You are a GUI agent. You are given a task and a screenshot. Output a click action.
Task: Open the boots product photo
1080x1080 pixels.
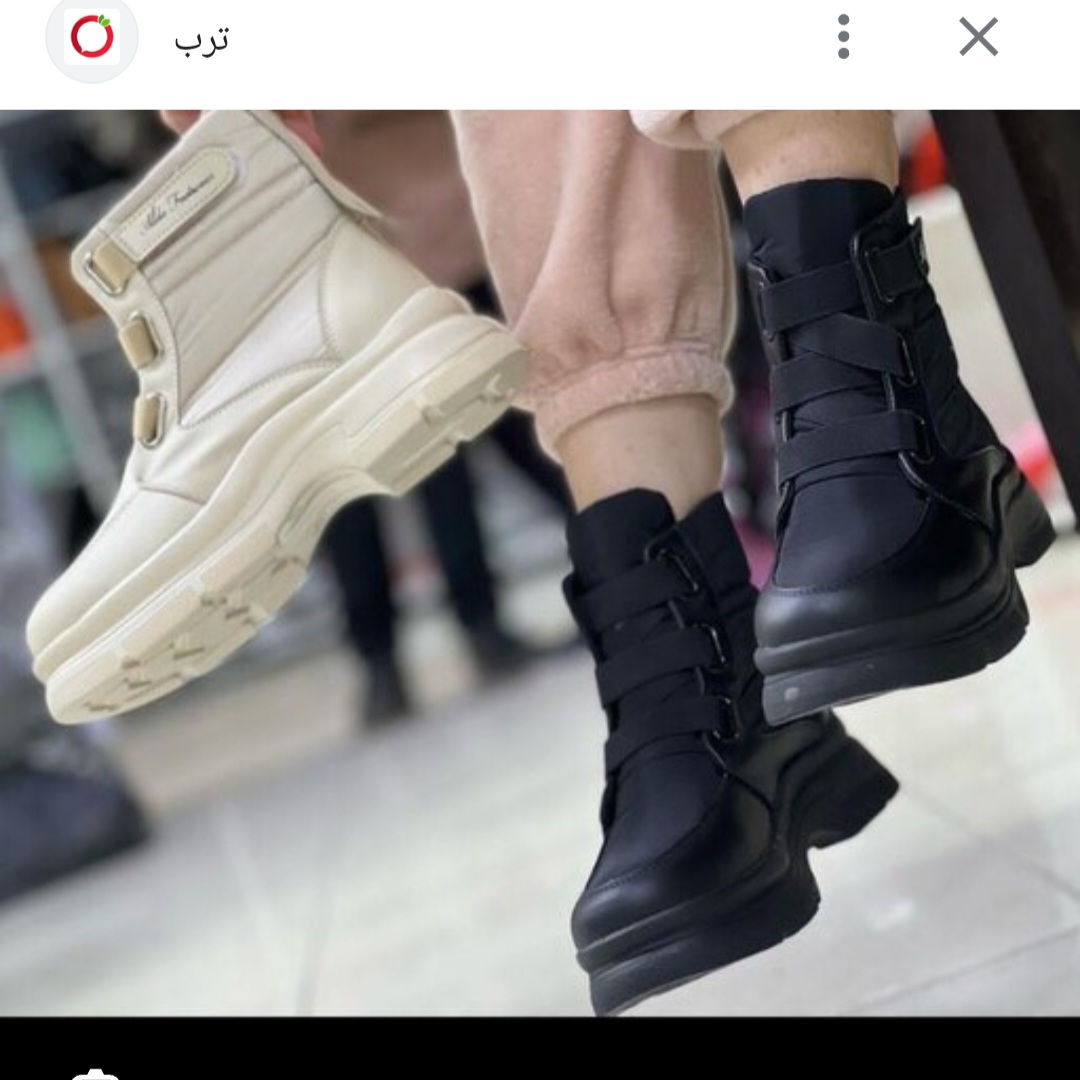tap(540, 562)
